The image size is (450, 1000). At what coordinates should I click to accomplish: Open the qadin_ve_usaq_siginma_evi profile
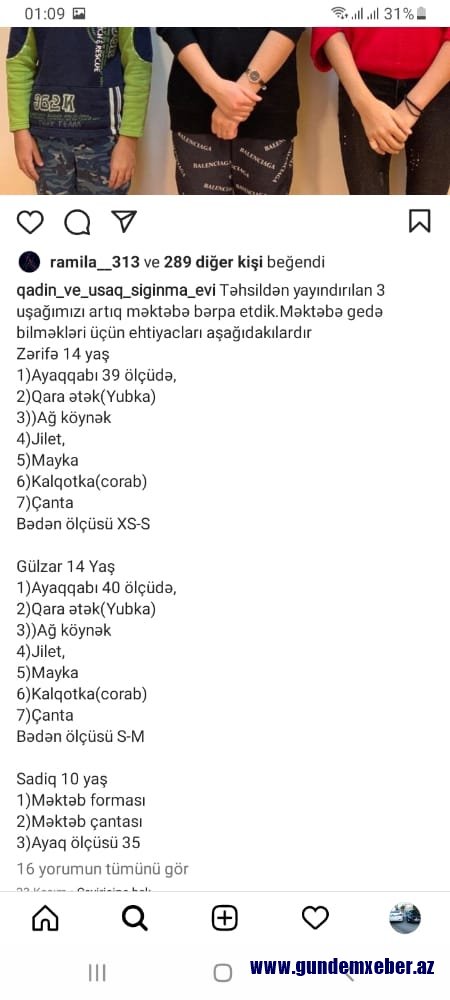point(116,291)
